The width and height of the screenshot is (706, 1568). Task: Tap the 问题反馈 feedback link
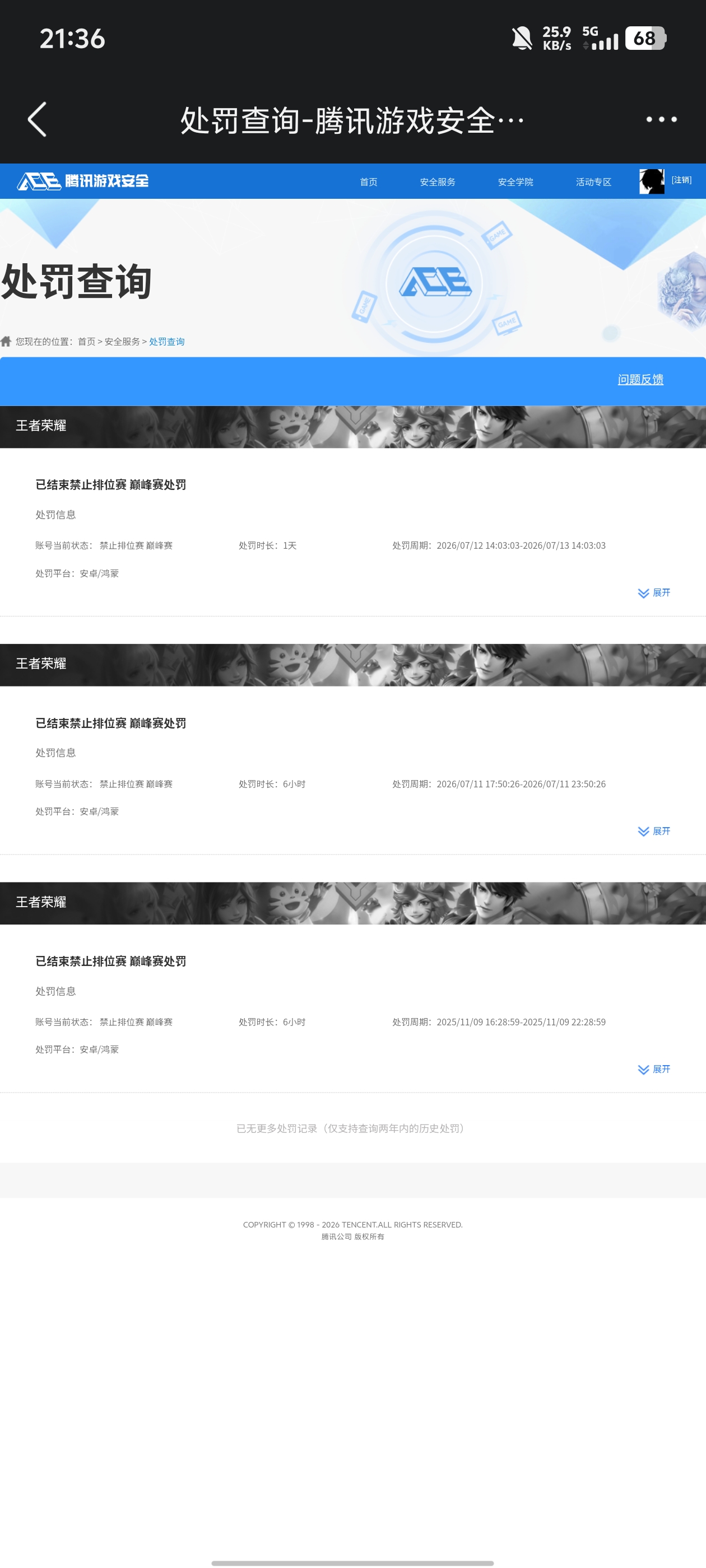pyautogui.click(x=640, y=379)
